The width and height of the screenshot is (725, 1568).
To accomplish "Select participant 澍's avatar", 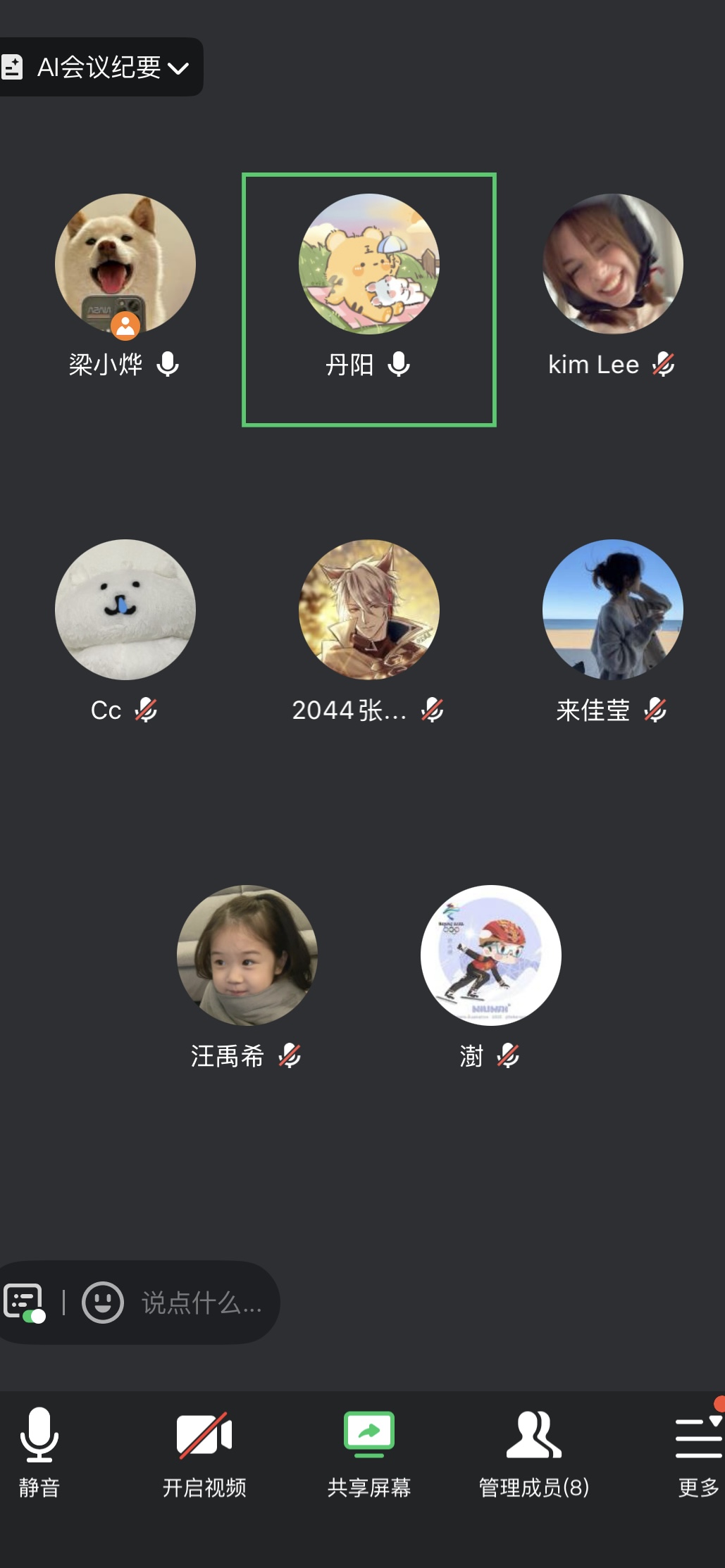I will point(491,955).
